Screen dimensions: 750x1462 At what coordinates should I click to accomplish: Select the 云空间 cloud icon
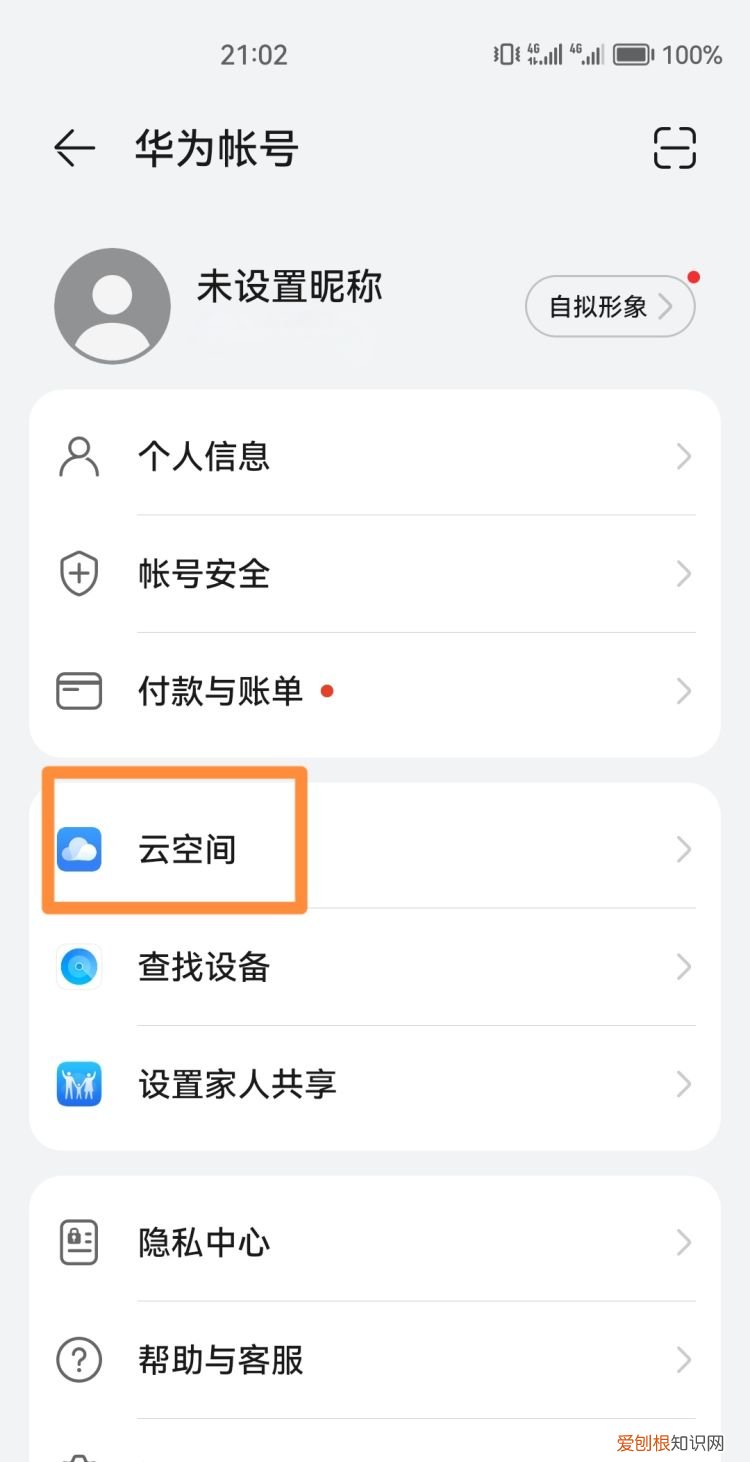[79, 849]
